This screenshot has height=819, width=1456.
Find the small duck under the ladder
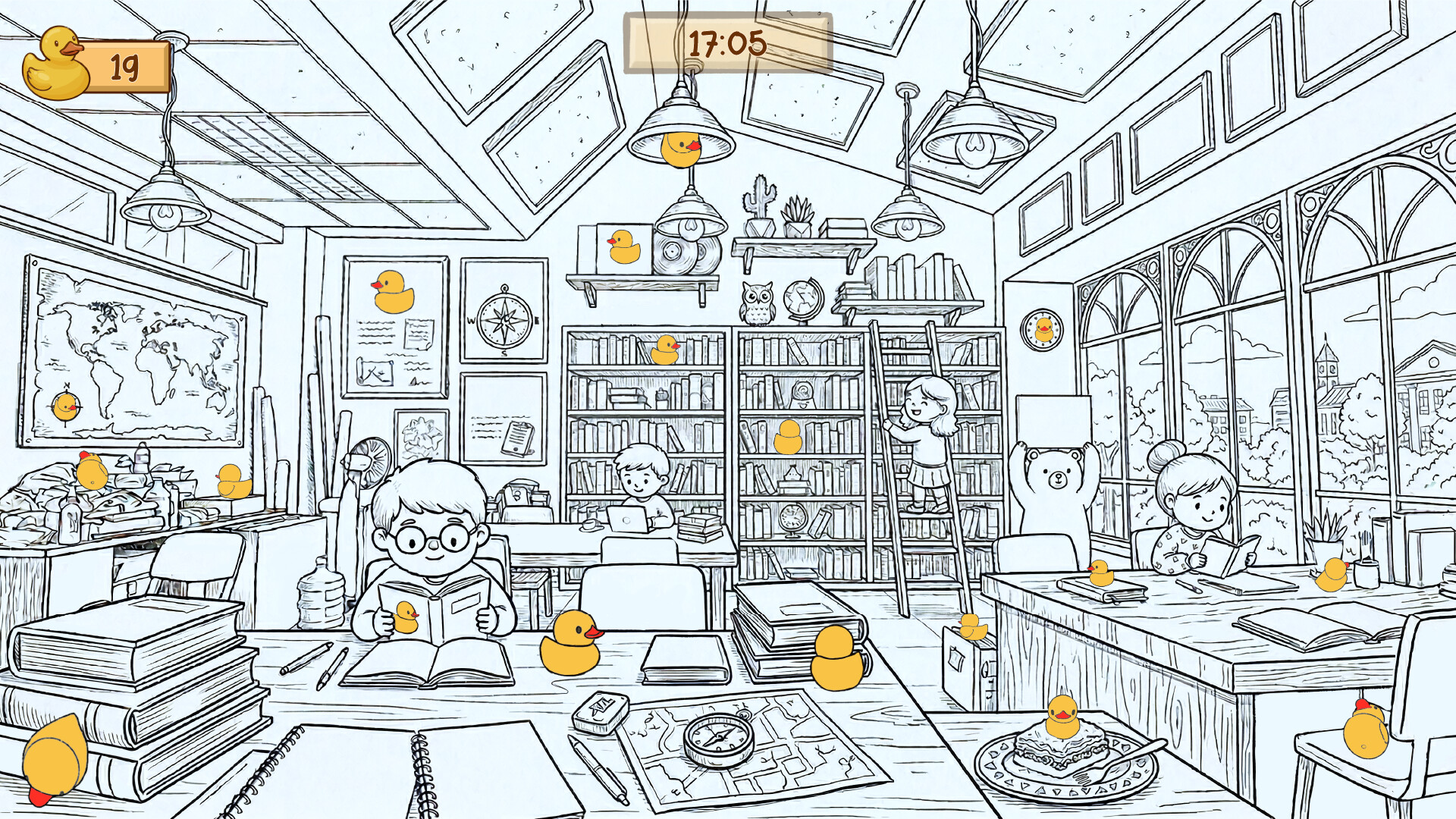pos(971,627)
